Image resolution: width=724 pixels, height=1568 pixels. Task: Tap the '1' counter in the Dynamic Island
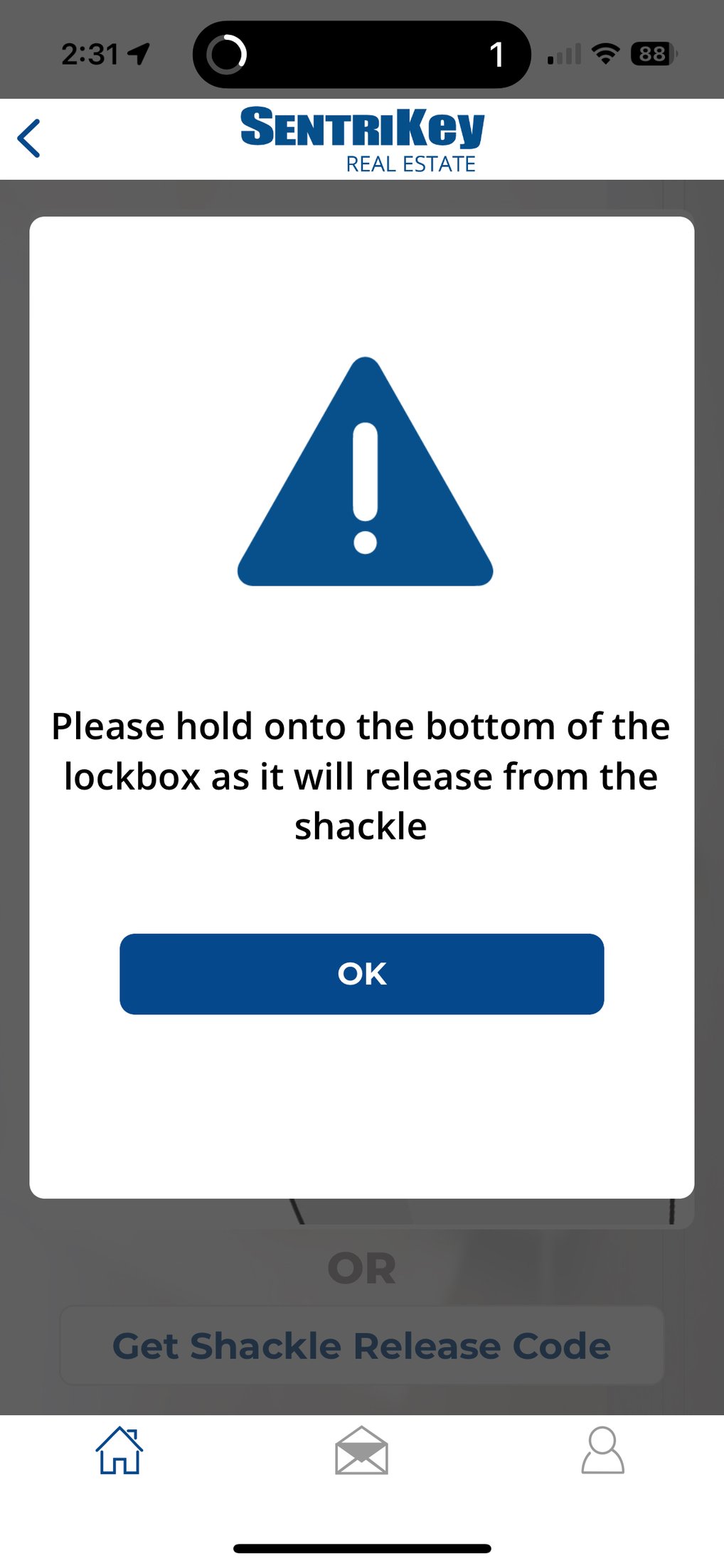(x=497, y=54)
